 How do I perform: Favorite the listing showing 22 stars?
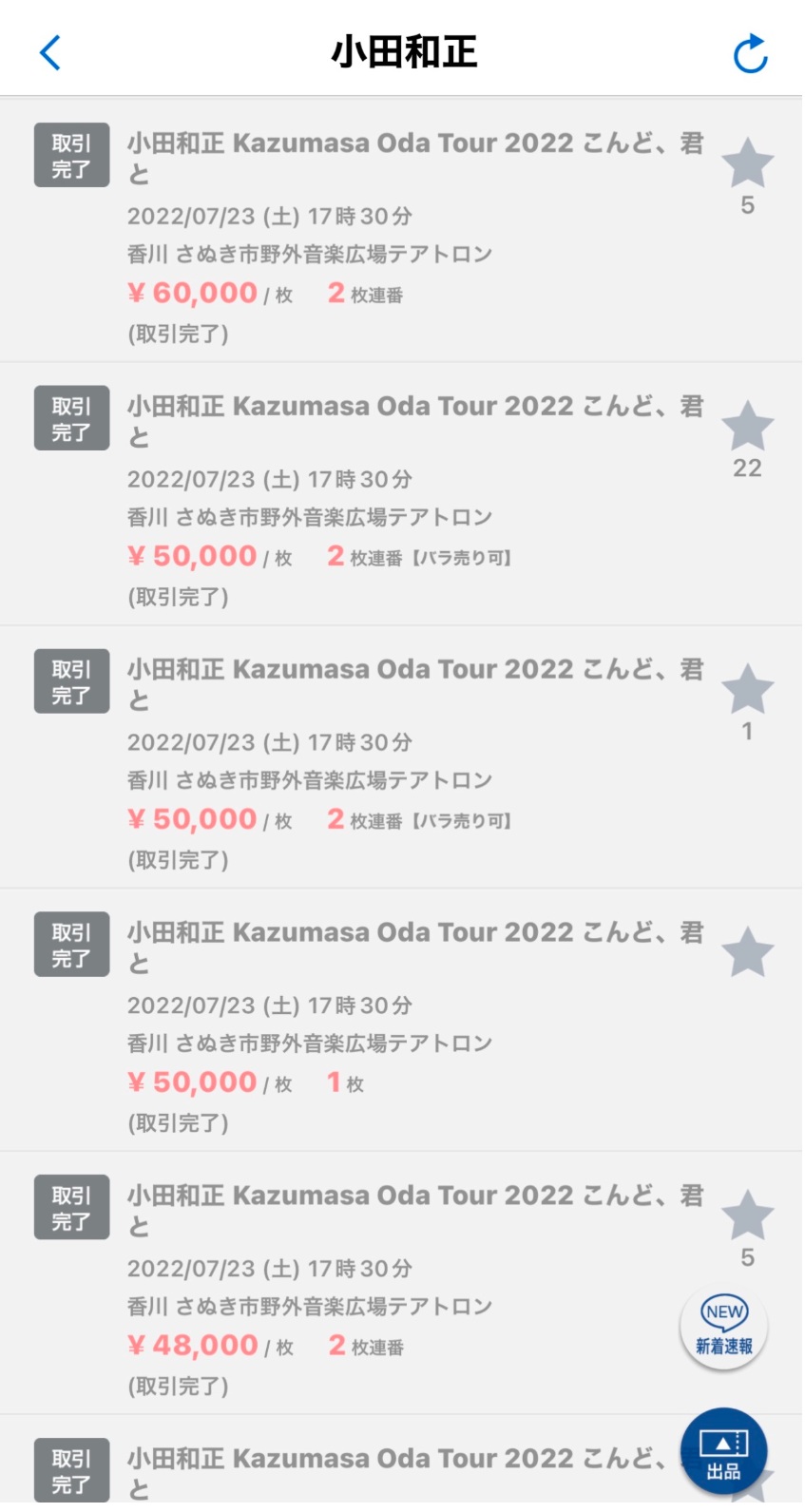747,427
